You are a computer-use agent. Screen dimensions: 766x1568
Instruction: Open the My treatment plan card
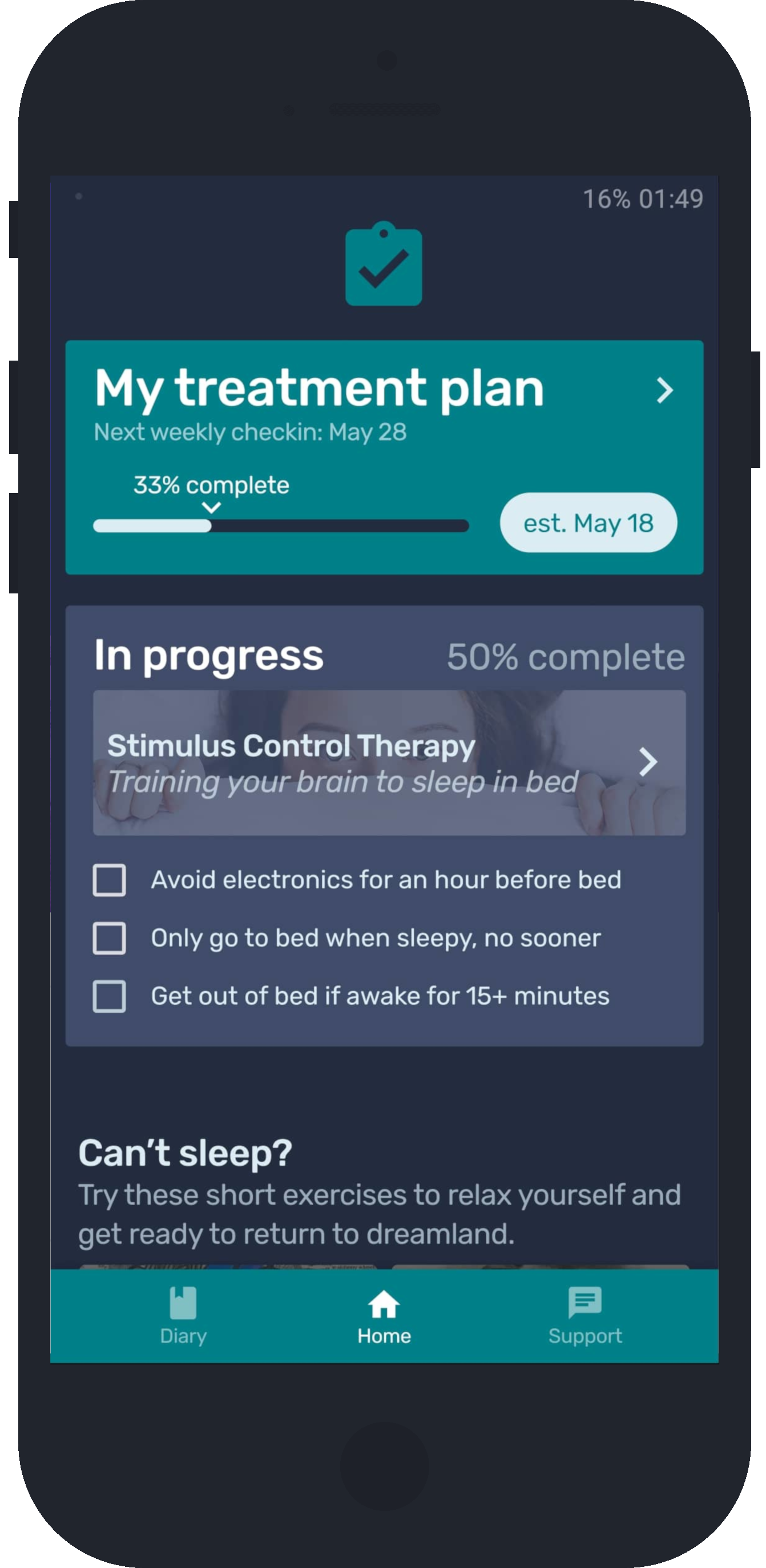[384, 457]
